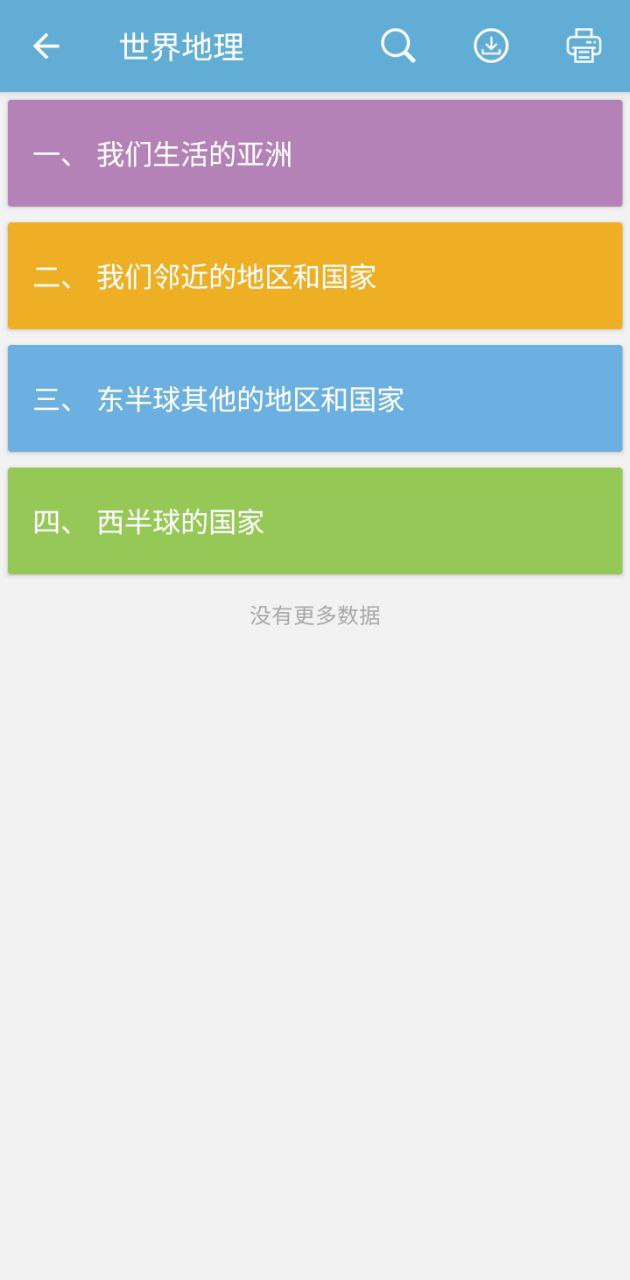
Task: Open chapter 四、西半球的国家
Action: click(x=315, y=521)
